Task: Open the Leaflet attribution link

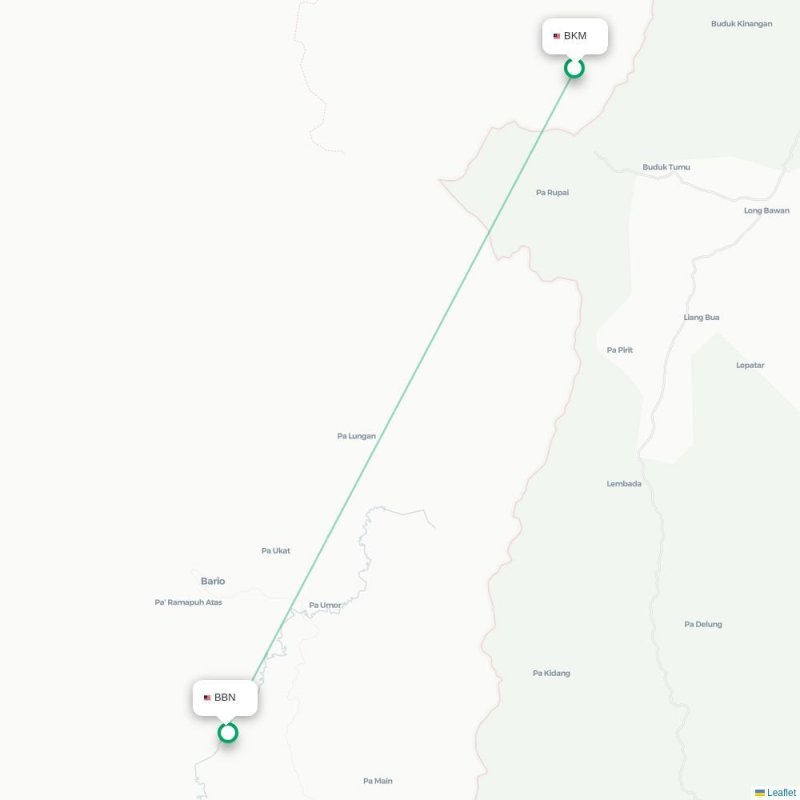Action: pos(780,792)
